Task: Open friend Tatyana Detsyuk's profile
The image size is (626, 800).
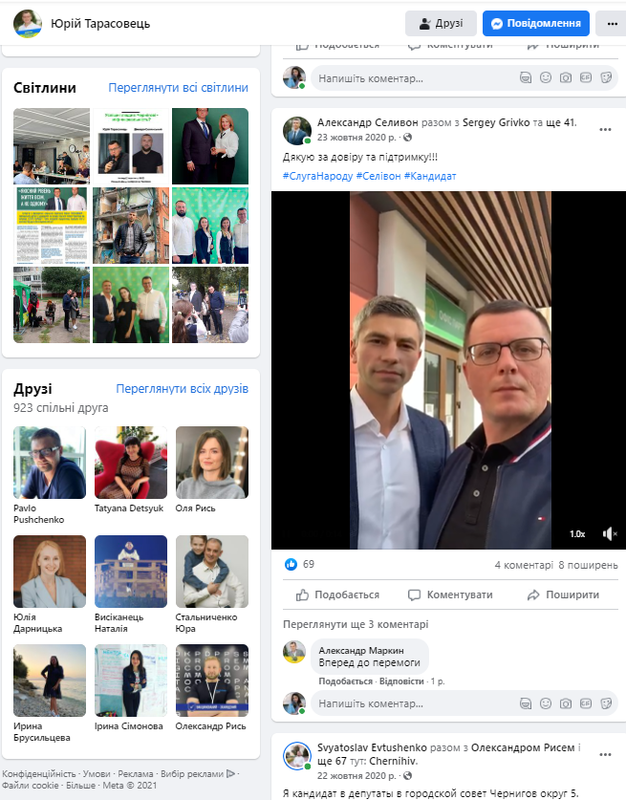Action: point(130,463)
